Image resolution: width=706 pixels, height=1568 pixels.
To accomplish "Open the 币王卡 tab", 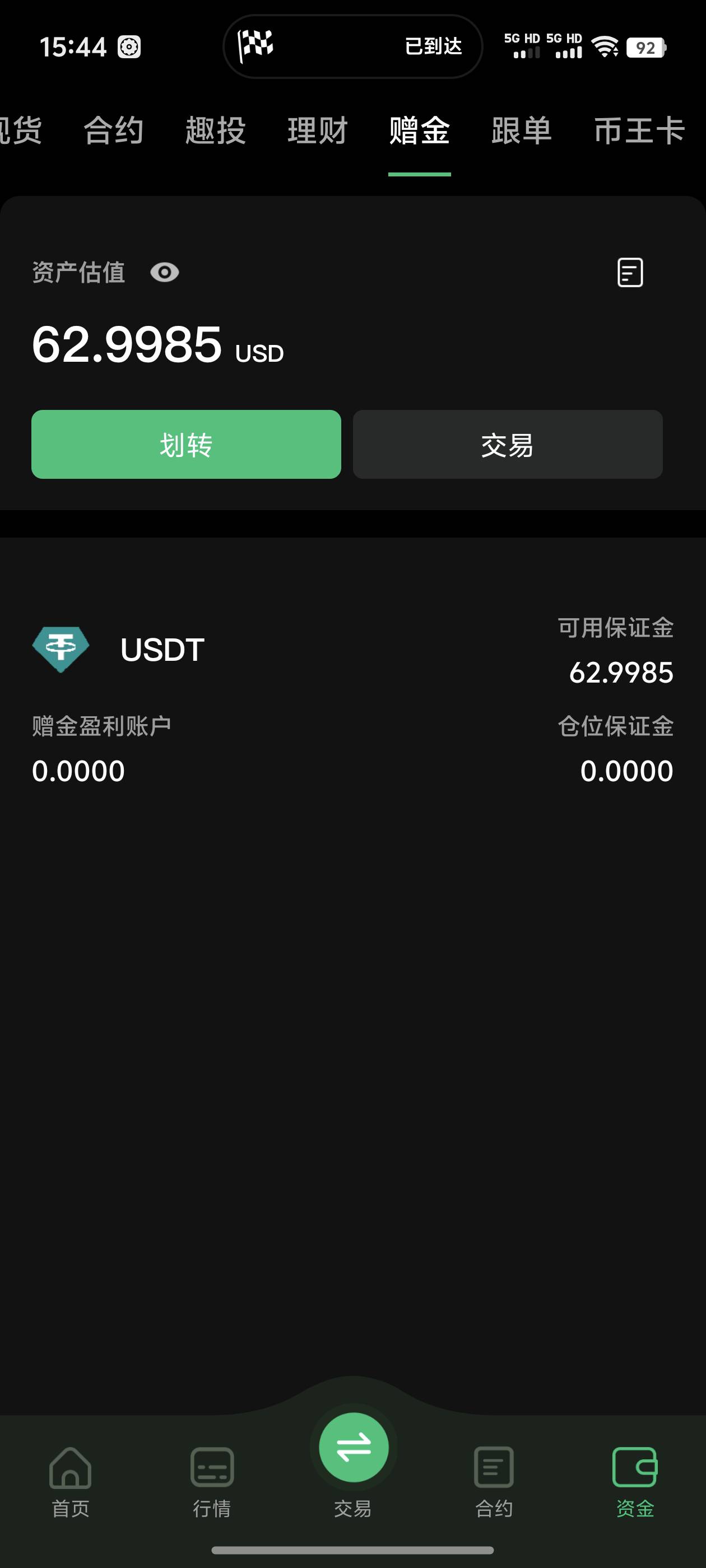I will 640,131.
